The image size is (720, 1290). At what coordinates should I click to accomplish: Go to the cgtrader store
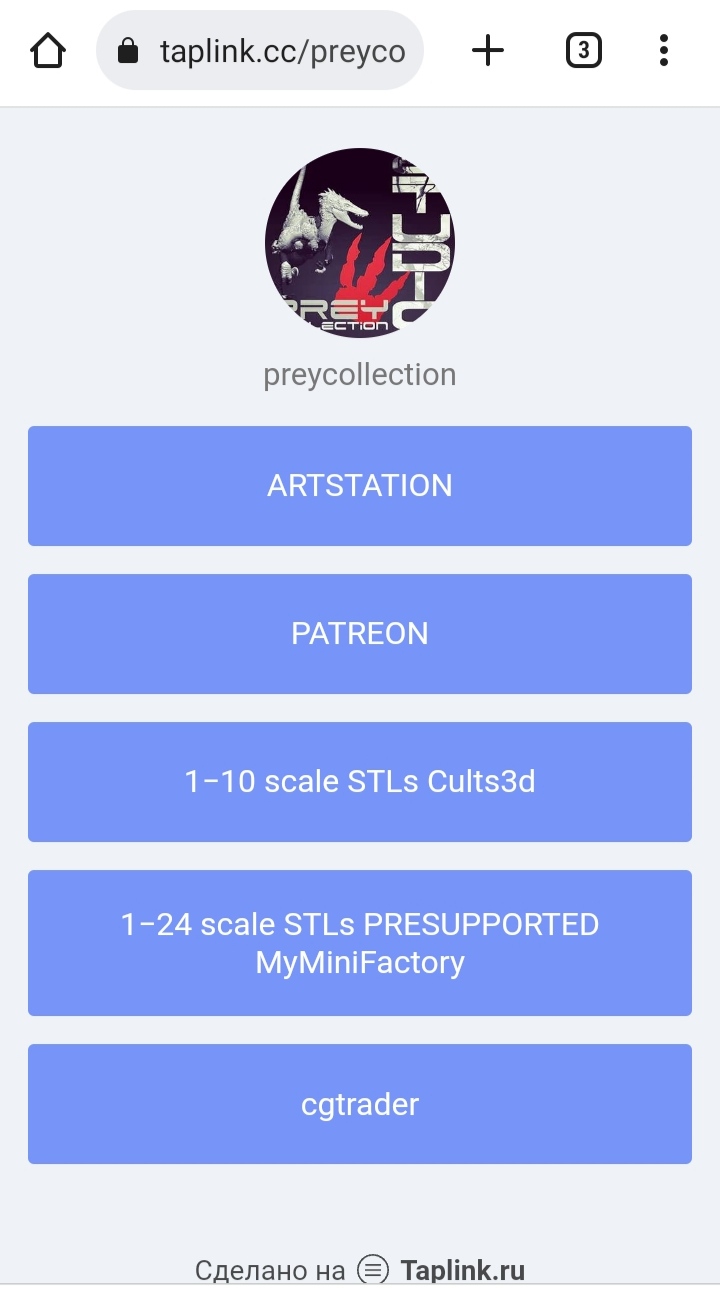360,1104
